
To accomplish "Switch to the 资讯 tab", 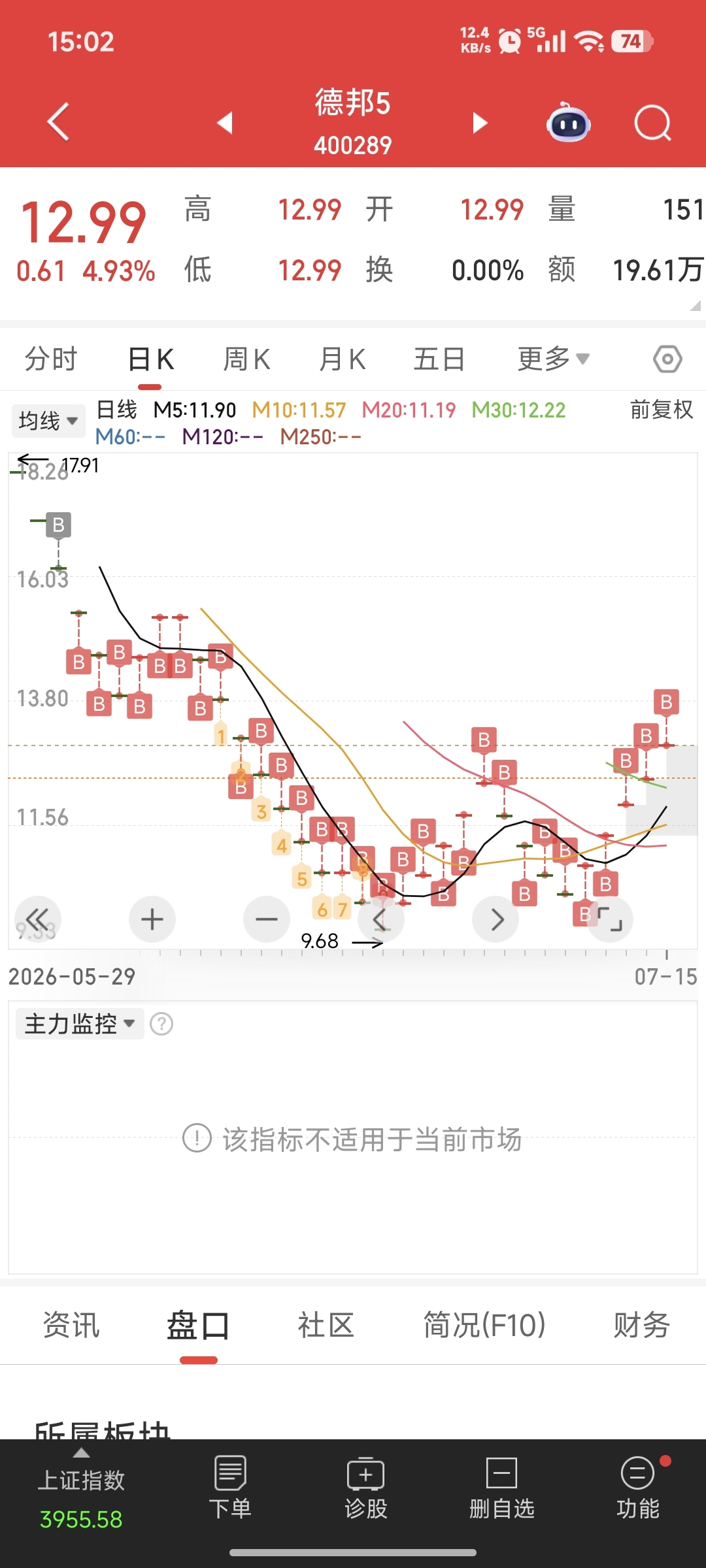I will pos(71,1326).
